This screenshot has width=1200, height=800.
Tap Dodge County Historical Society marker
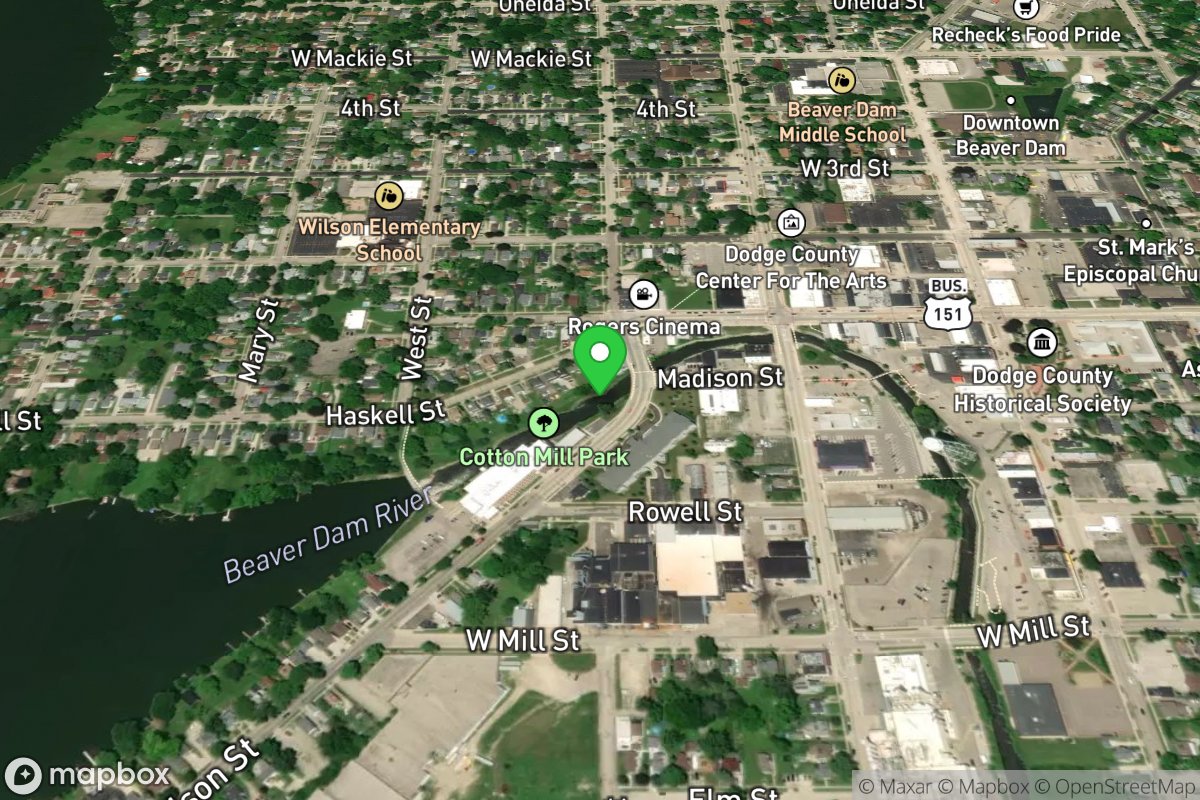tap(1042, 343)
